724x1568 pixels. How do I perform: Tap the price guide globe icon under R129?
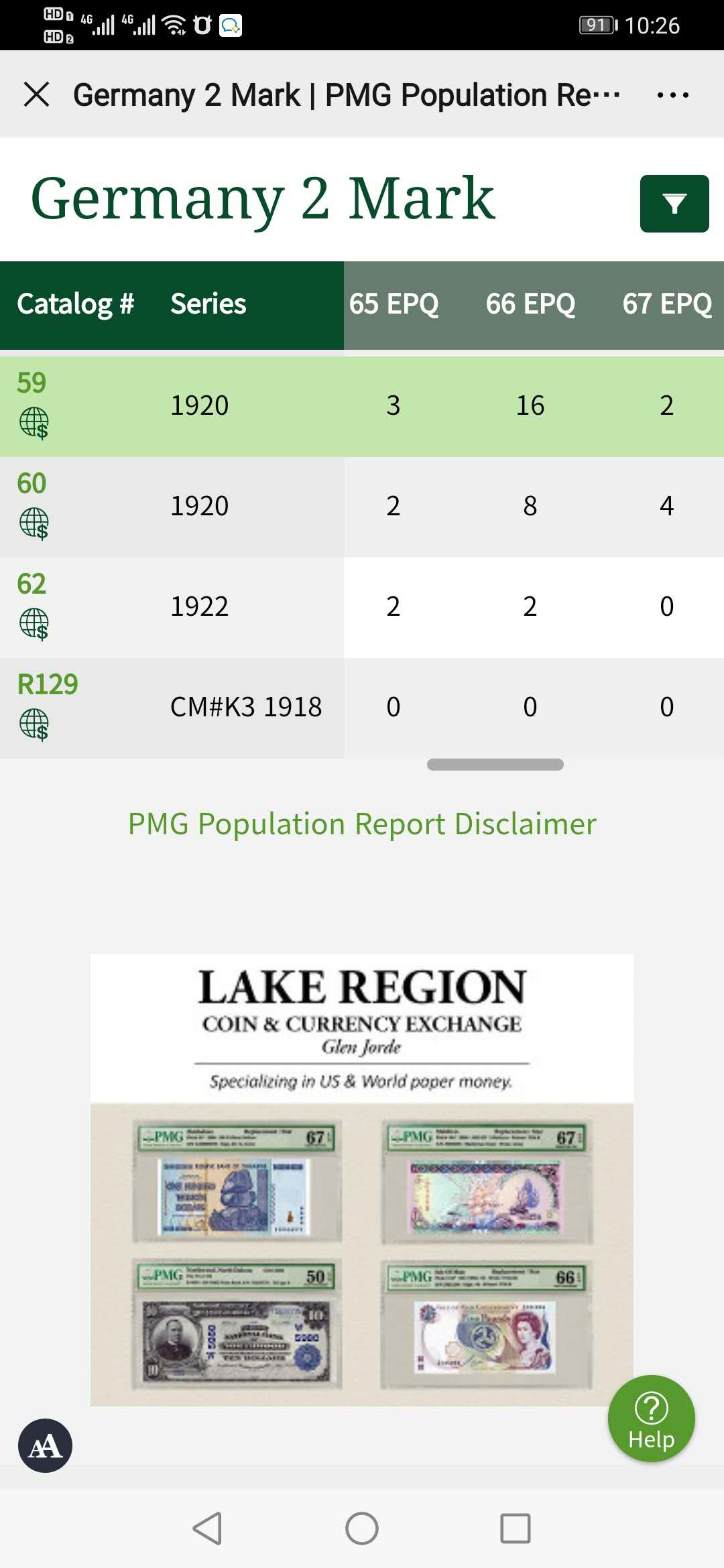pos(34,725)
